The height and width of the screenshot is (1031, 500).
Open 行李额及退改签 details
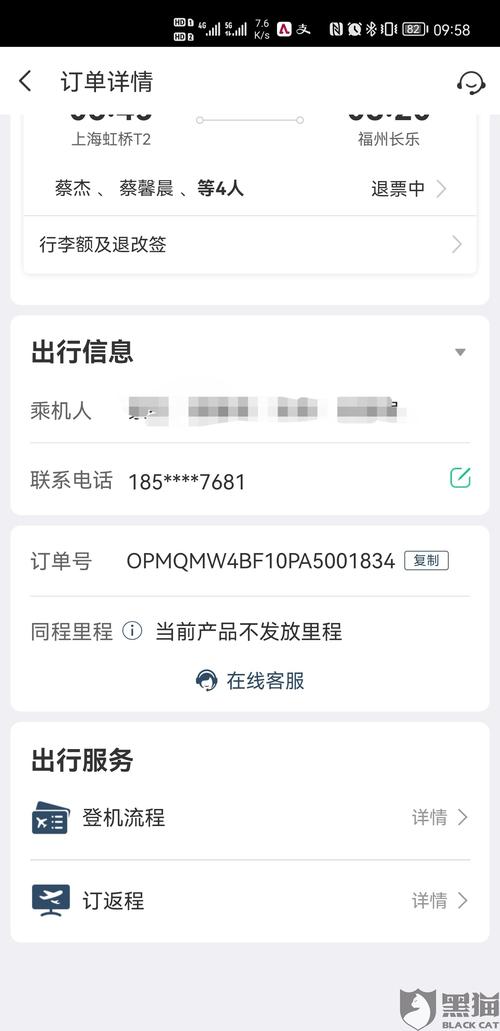tap(250, 245)
